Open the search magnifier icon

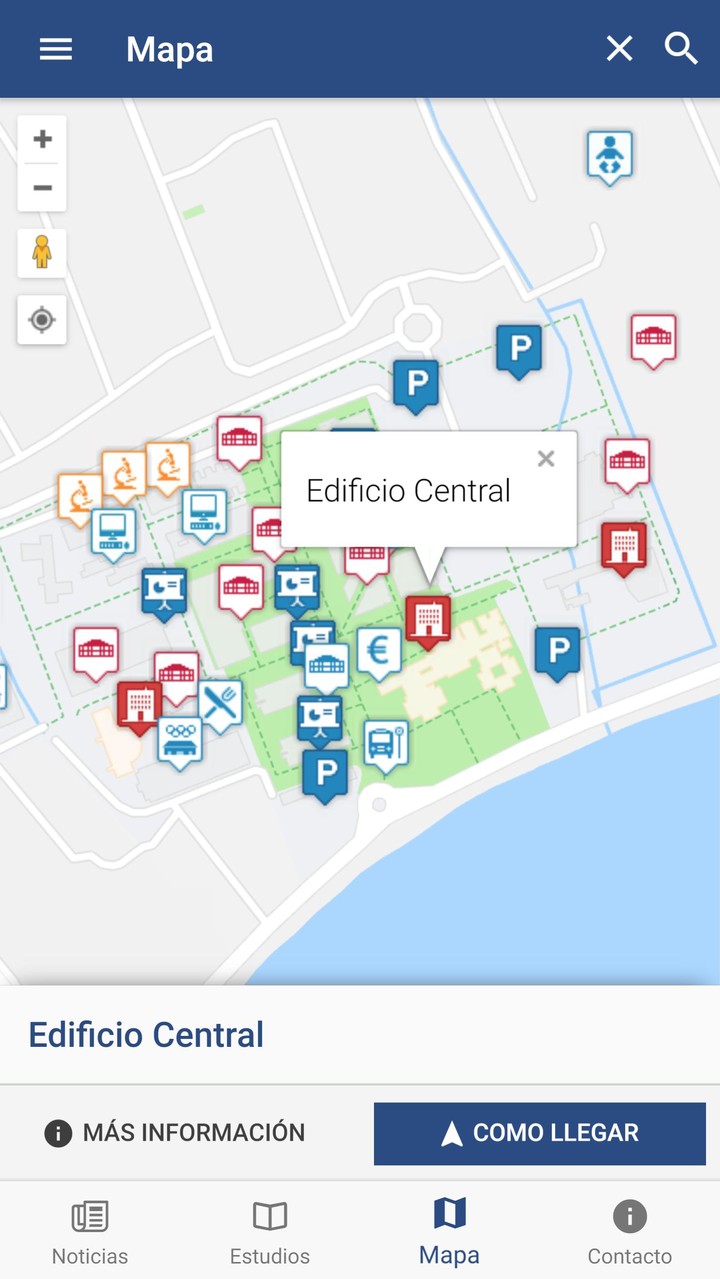[x=681, y=48]
